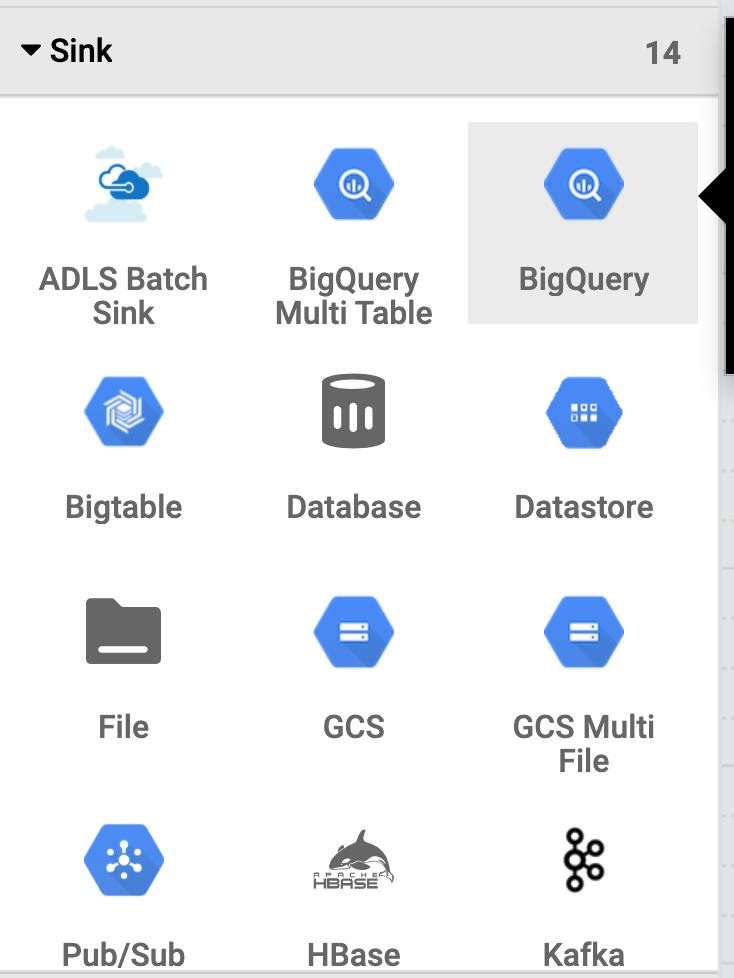Choose the BigQuery sink plugin
This screenshot has width=734, height=978.
point(583,186)
